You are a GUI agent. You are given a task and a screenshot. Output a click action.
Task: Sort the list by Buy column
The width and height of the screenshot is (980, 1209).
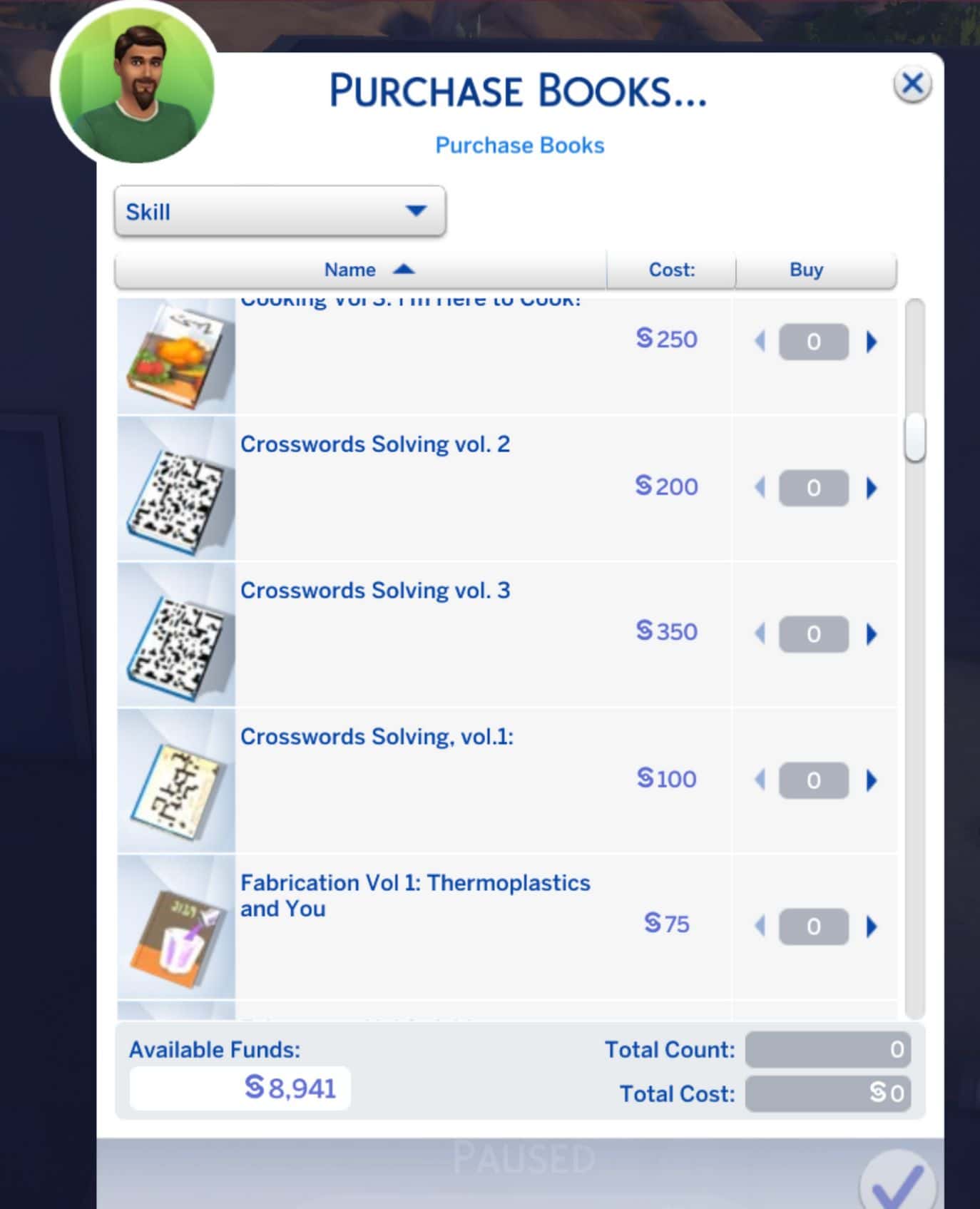tap(806, 270)
